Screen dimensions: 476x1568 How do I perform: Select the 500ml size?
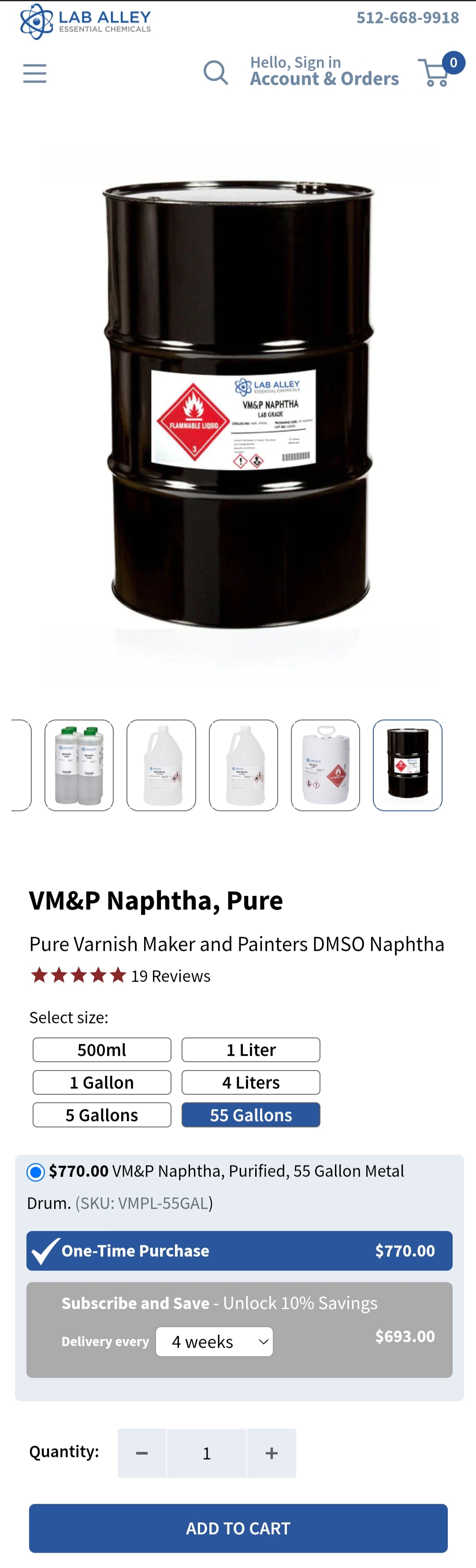(x=102, y=1049)
